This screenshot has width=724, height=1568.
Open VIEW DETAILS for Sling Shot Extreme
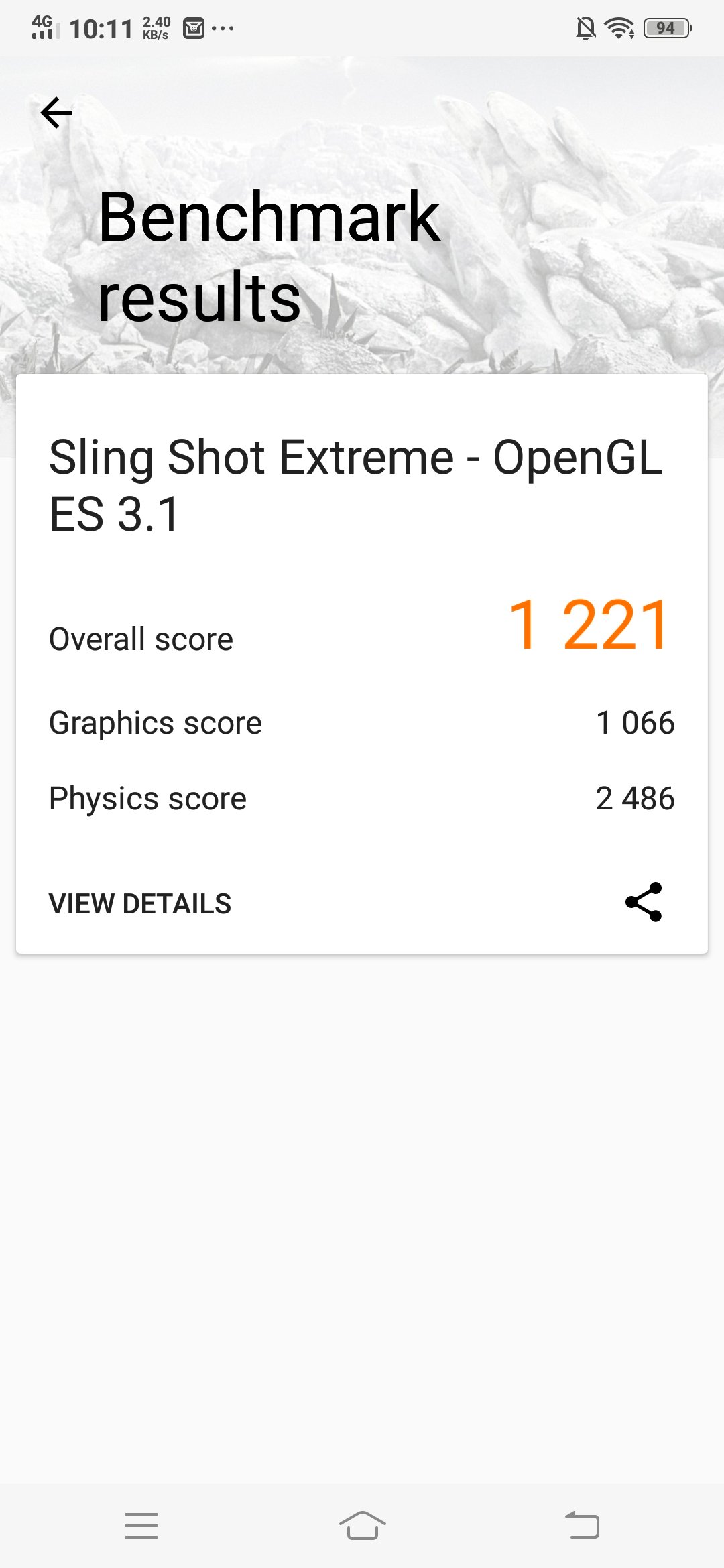click(140, 903)
